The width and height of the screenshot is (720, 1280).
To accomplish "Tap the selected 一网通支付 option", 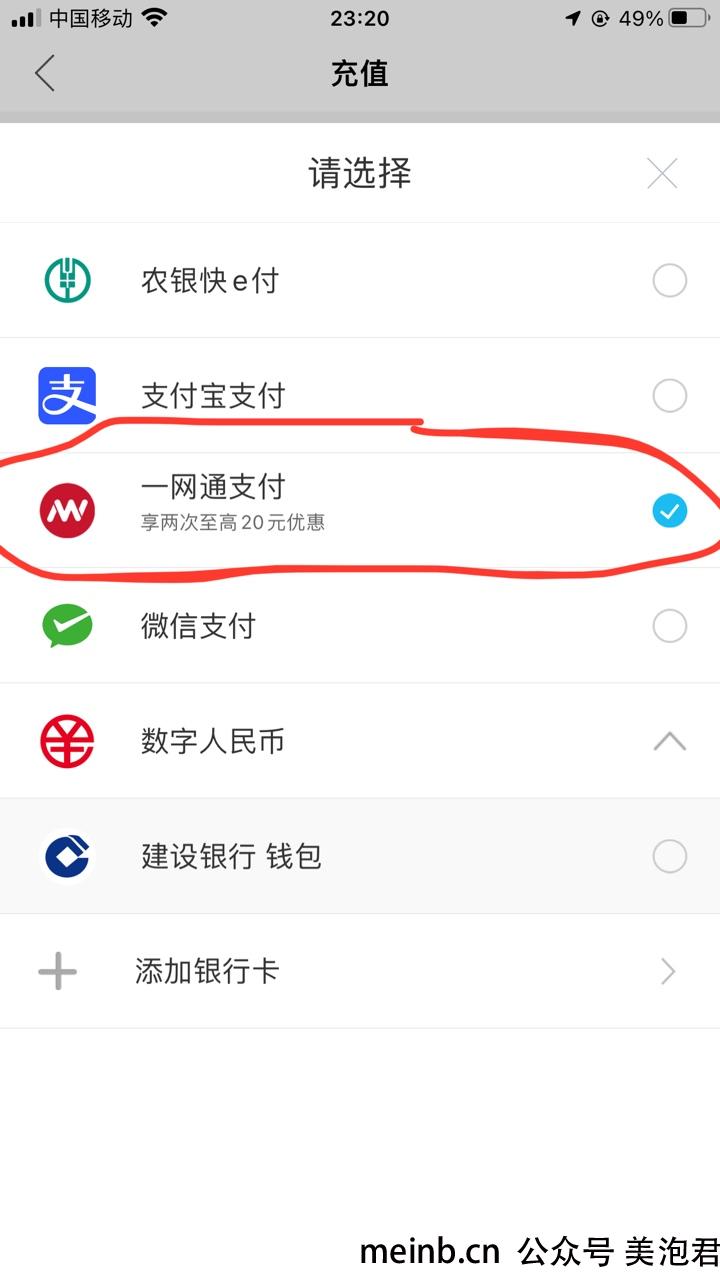I will [x=360, y=511].
